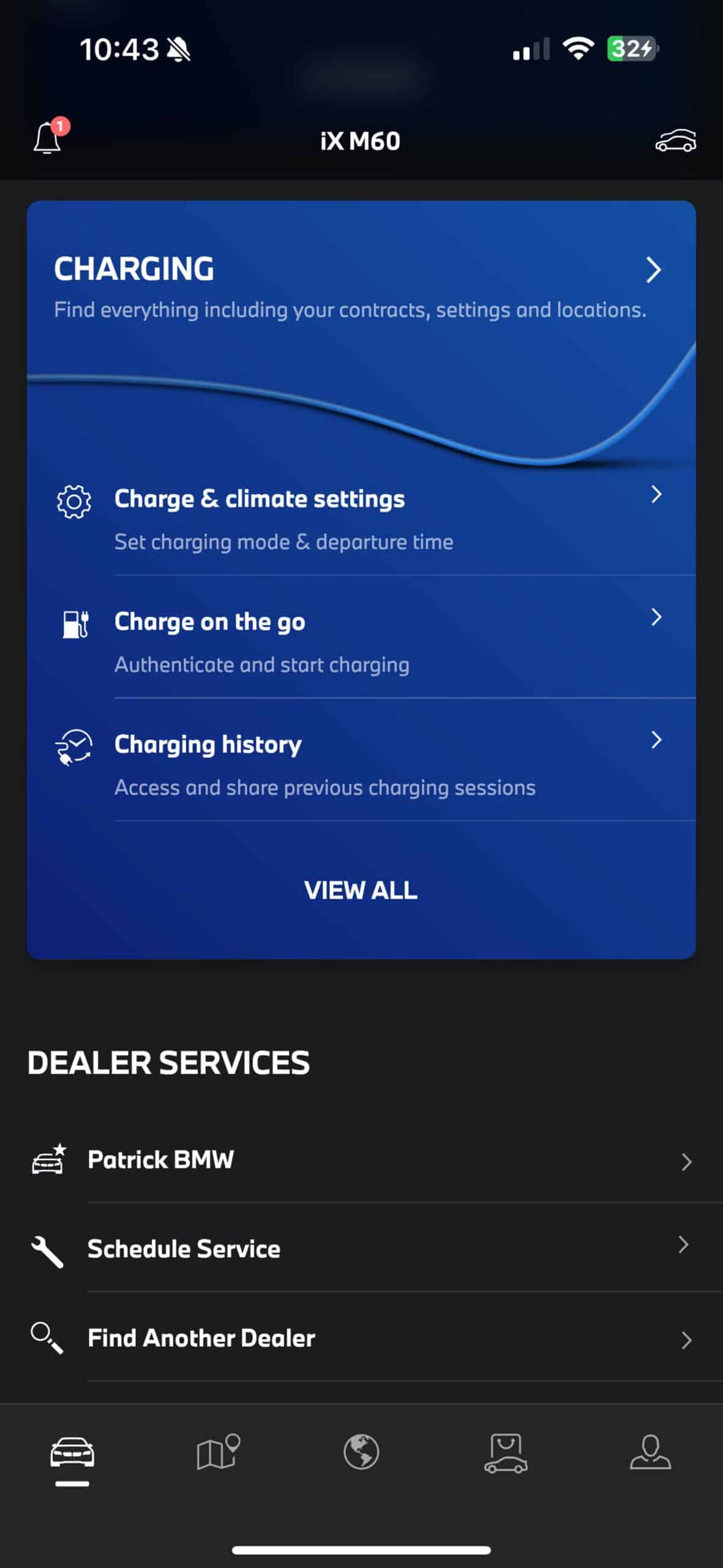Viewport: 723px width, 1568px height.
Task: Tap VIEW ALL charging options
Action: coord(361,890)
